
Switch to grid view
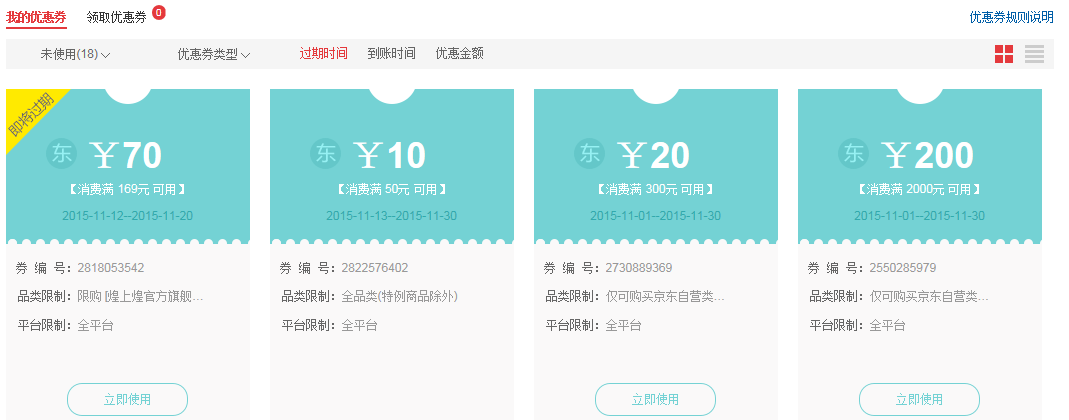1004,54
